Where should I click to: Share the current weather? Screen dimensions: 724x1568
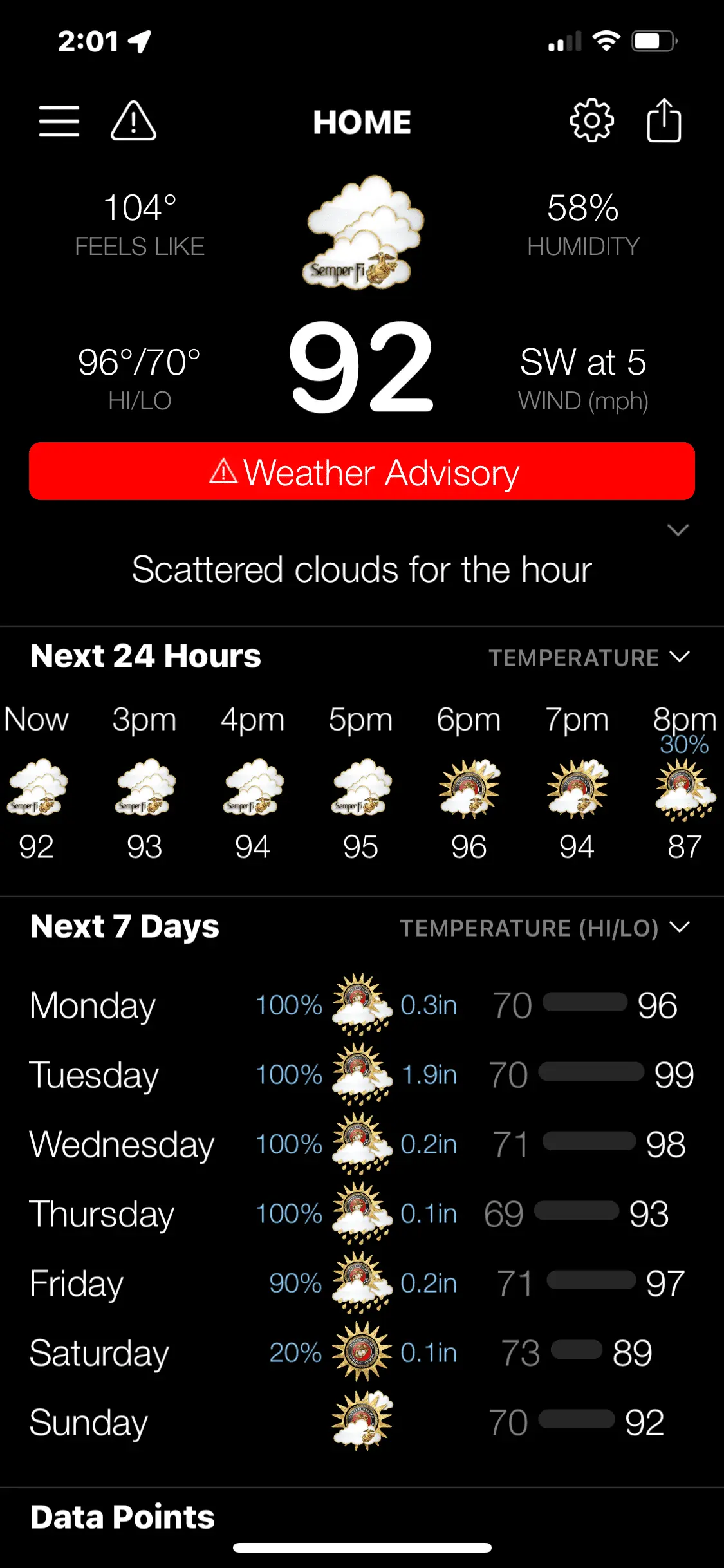664,121
